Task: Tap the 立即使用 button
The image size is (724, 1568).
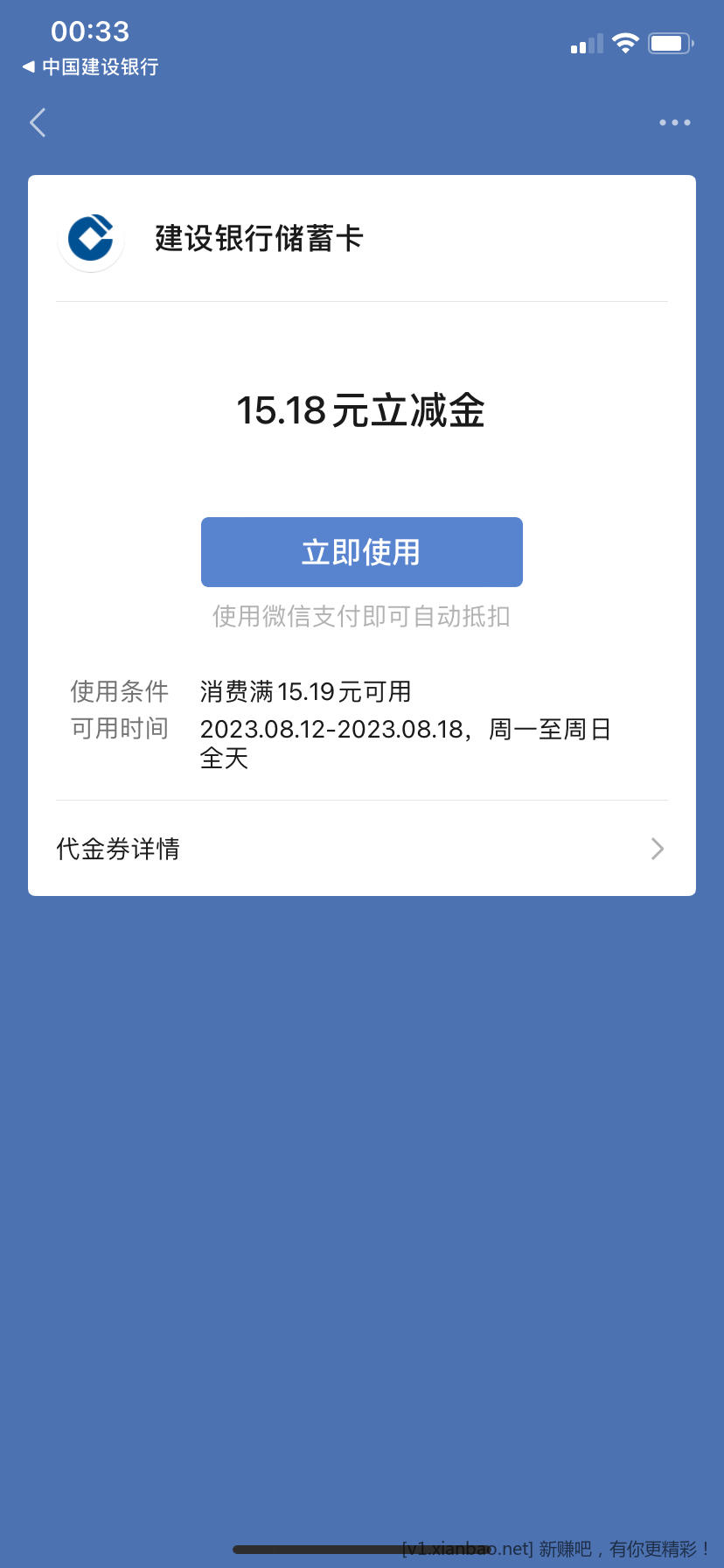Action: point(361,552)
